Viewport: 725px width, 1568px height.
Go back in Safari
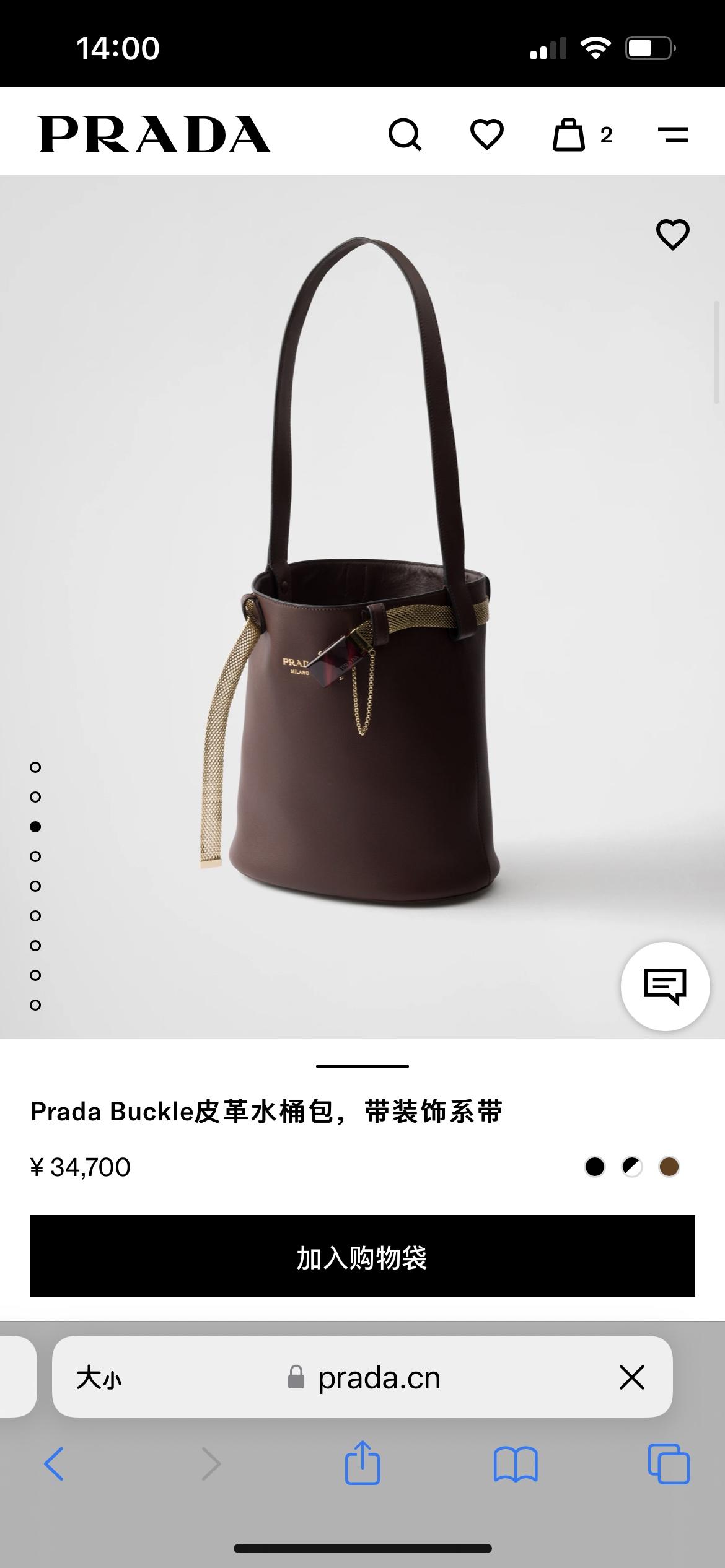[55, 1464]
